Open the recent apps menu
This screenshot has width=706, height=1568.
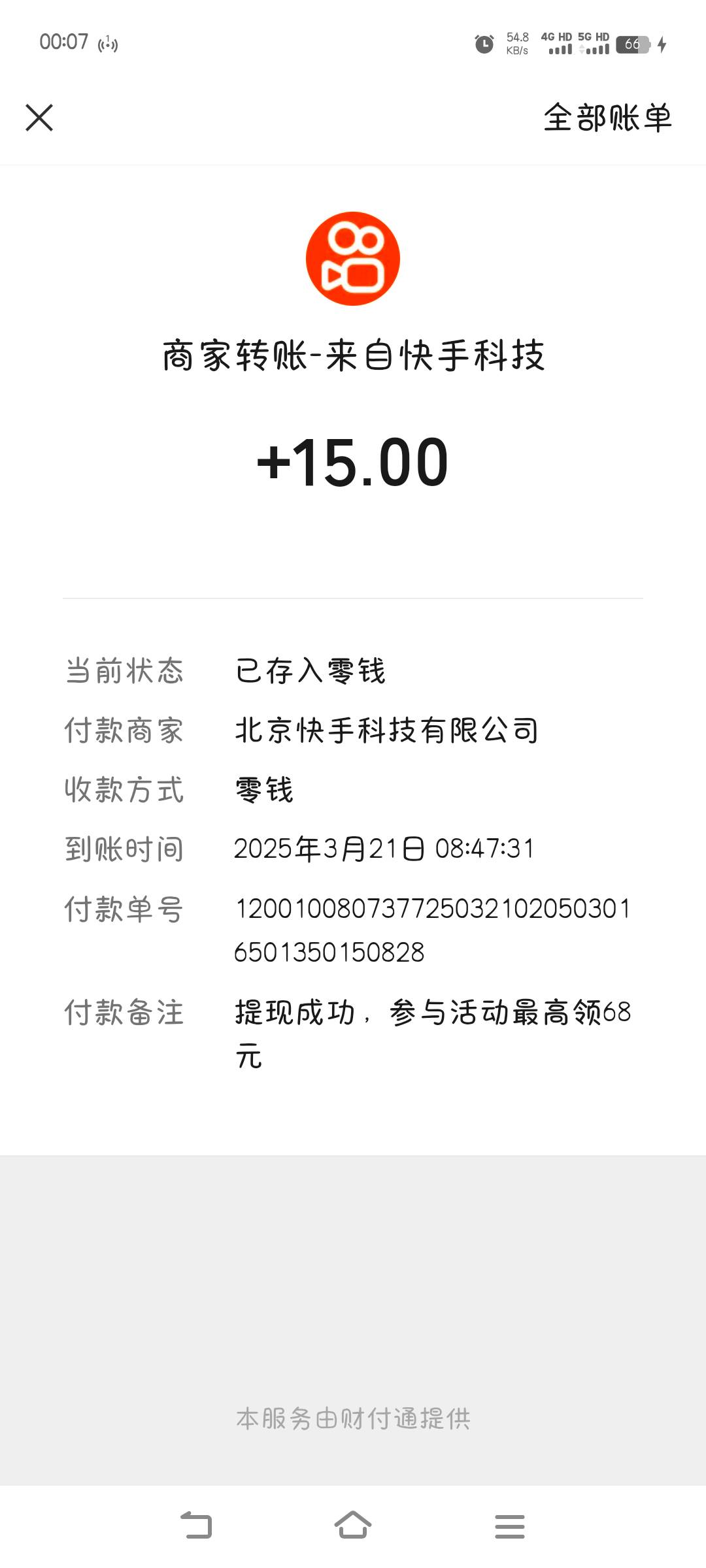[x=510, y=1526]
